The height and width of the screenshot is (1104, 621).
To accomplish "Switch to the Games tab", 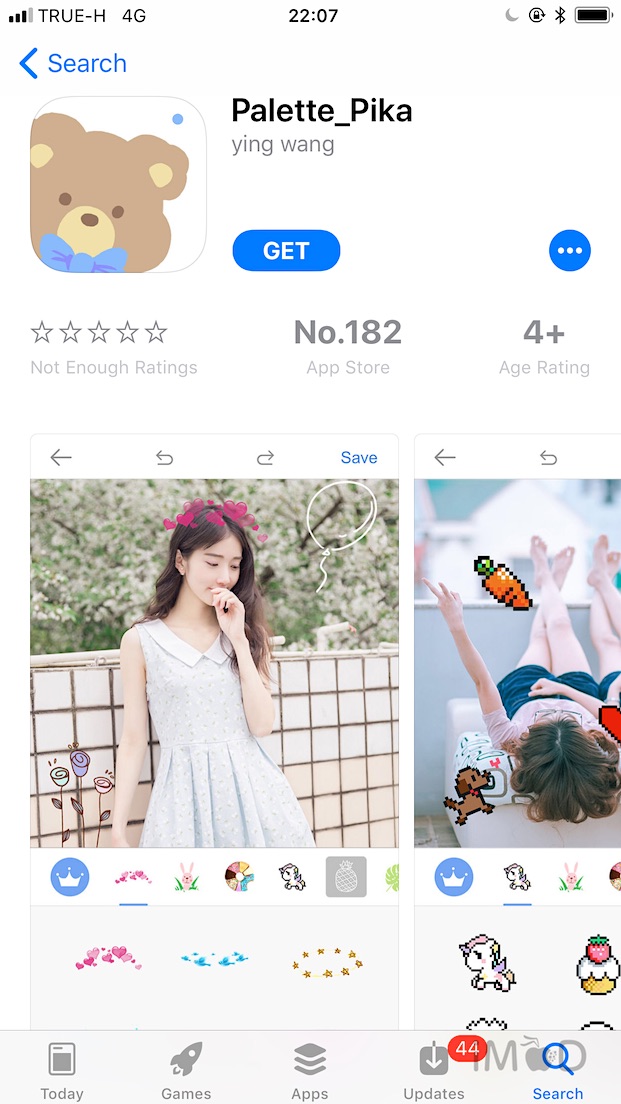I will 186,1069.
